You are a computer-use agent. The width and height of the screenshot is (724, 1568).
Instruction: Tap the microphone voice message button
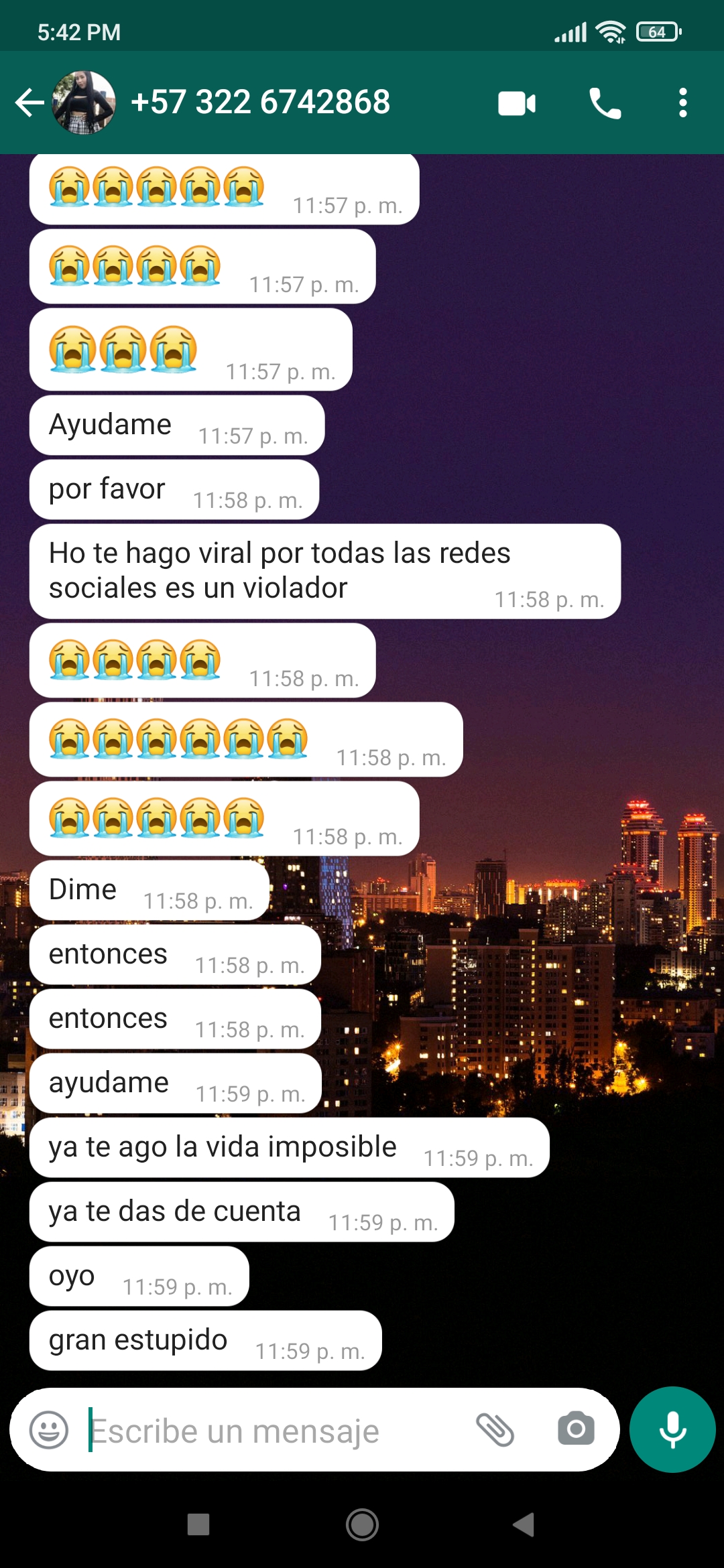tap(672, 1429)
